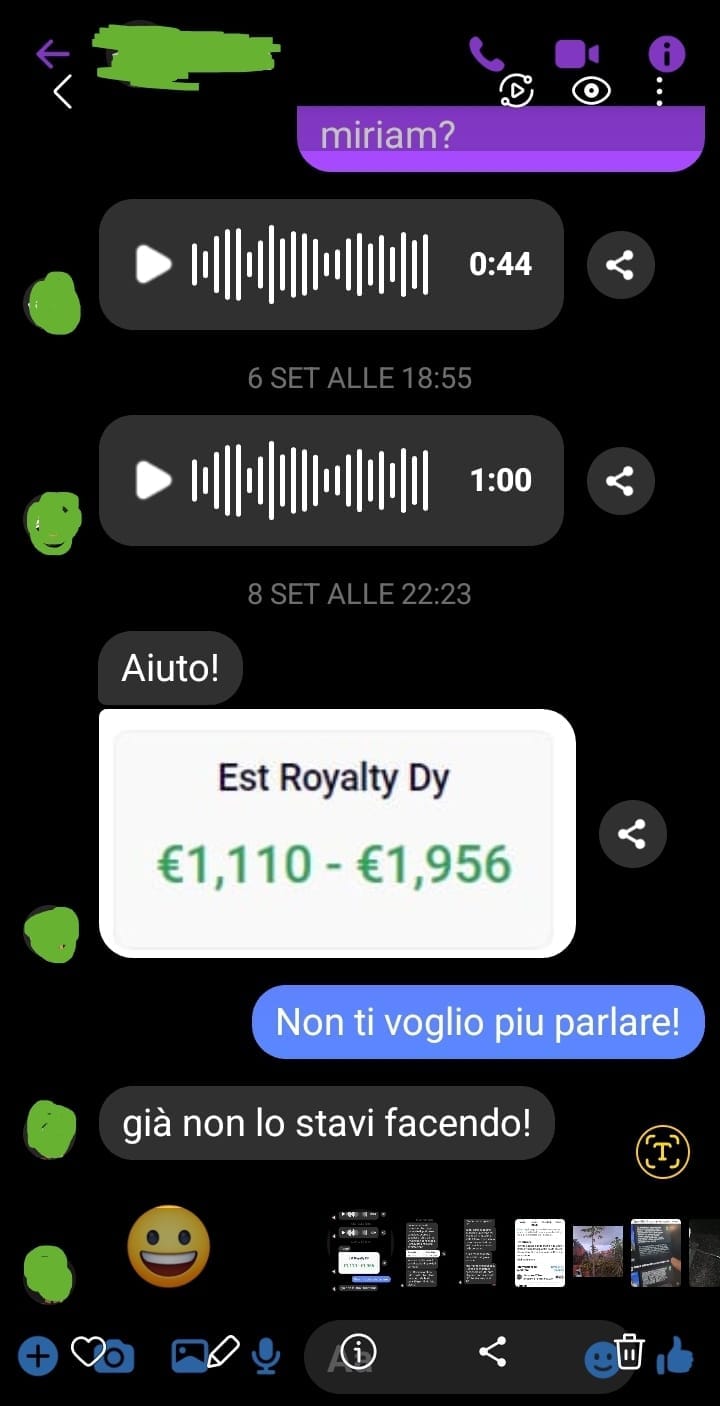Play the 0:44 voice message
720x1406 pixels.
(153, 264)
